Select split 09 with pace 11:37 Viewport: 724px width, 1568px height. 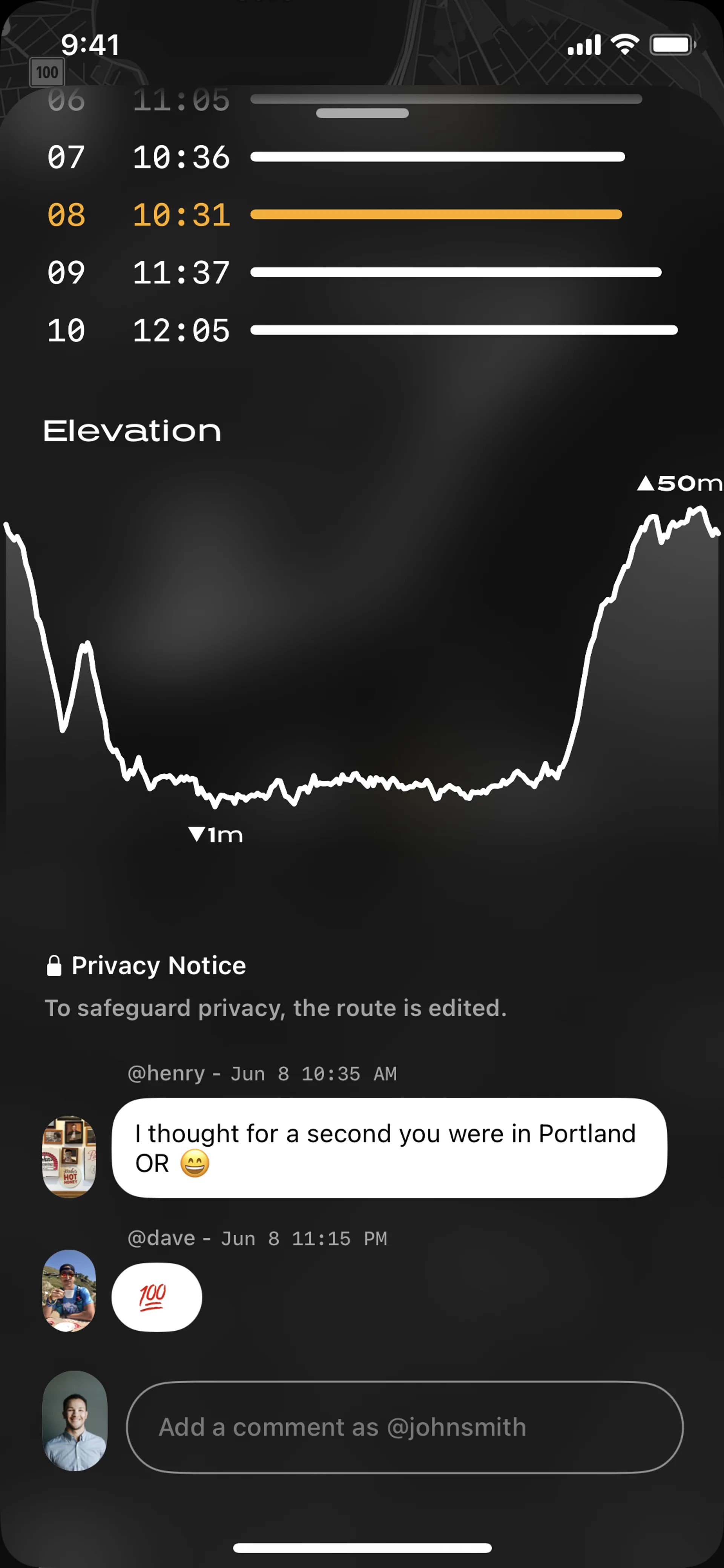[x=361, y=273]
